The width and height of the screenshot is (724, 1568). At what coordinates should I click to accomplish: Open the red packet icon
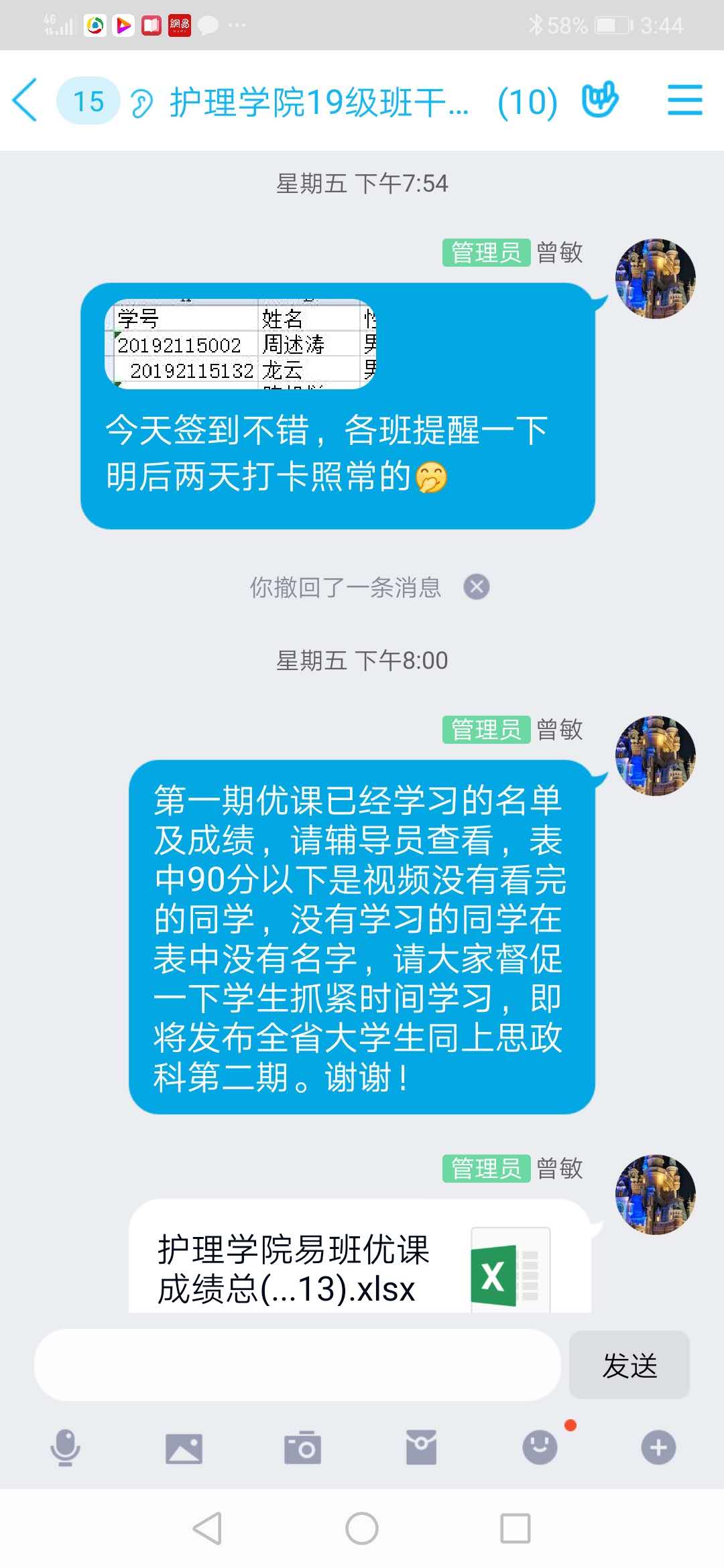coord(421,1448)
